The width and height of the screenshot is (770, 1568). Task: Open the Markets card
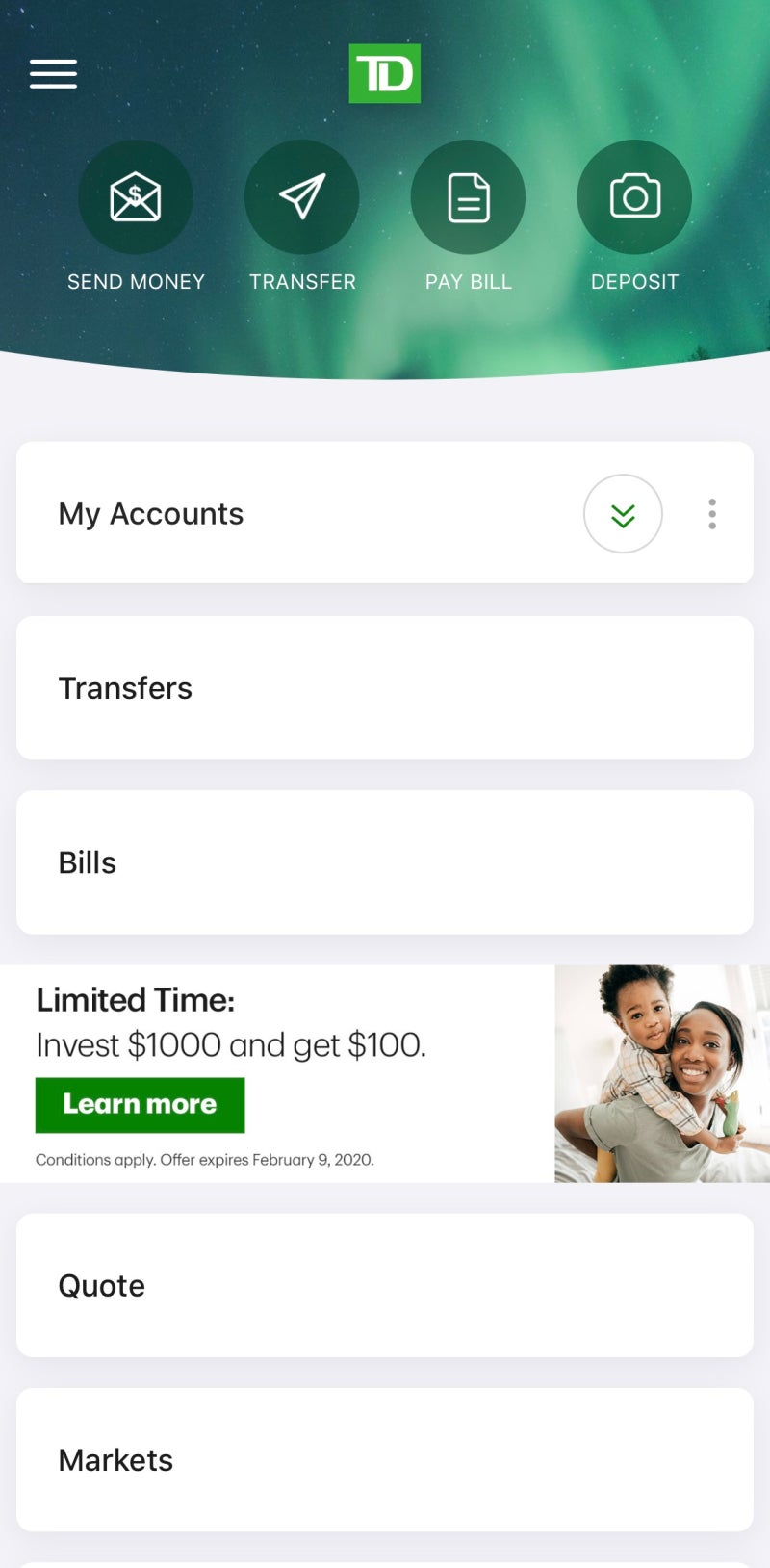coord(385,1460)
